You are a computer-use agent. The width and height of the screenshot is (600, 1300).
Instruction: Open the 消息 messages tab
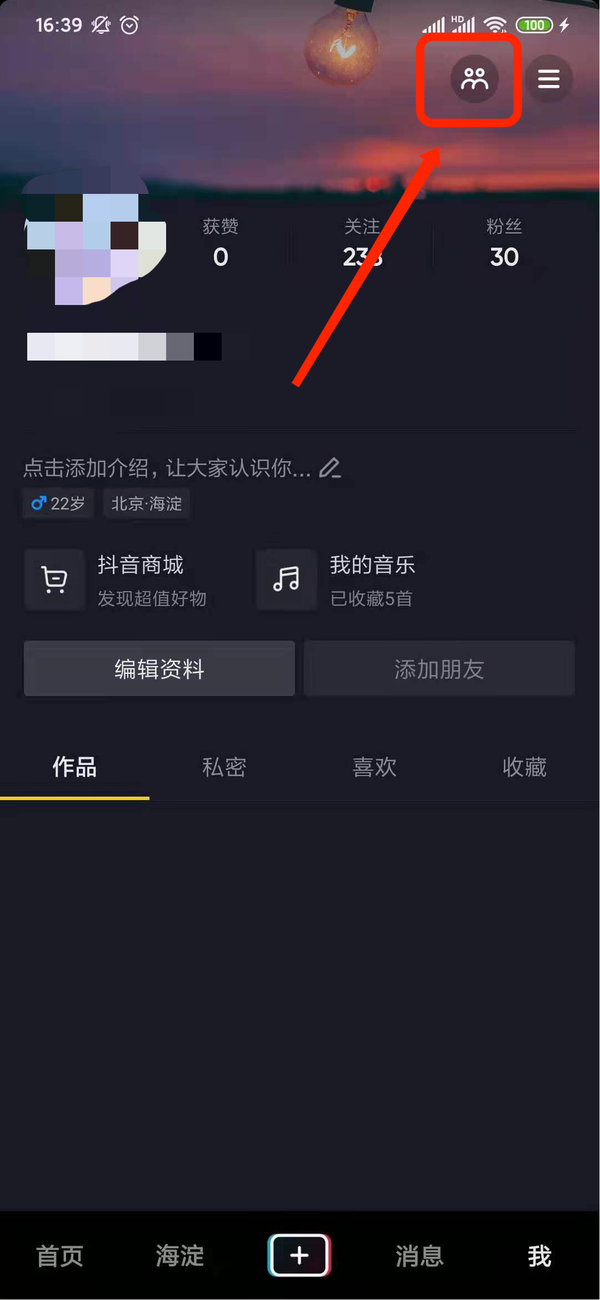[419, 1256]
